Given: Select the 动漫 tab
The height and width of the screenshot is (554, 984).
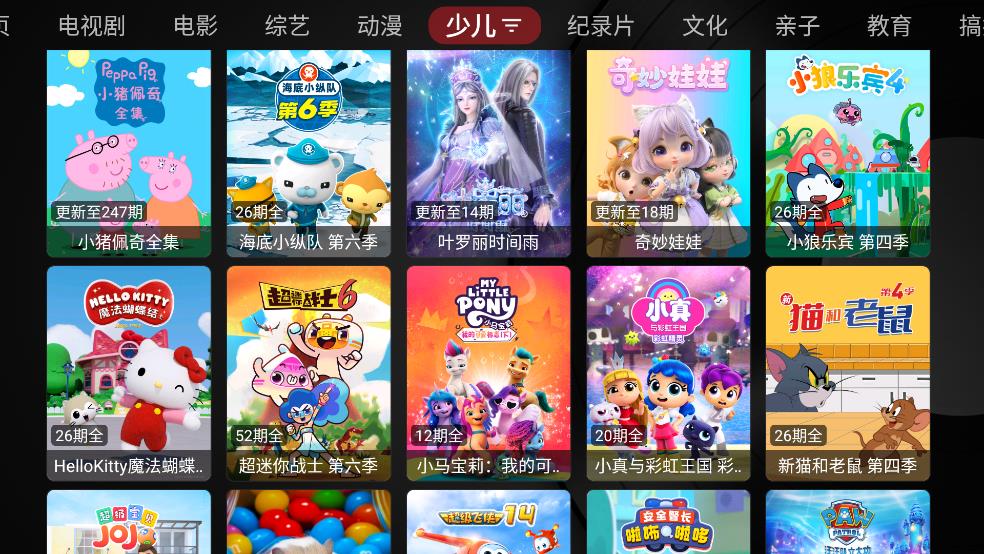Looking at the screenshot, I should click(x=379, y=26).
